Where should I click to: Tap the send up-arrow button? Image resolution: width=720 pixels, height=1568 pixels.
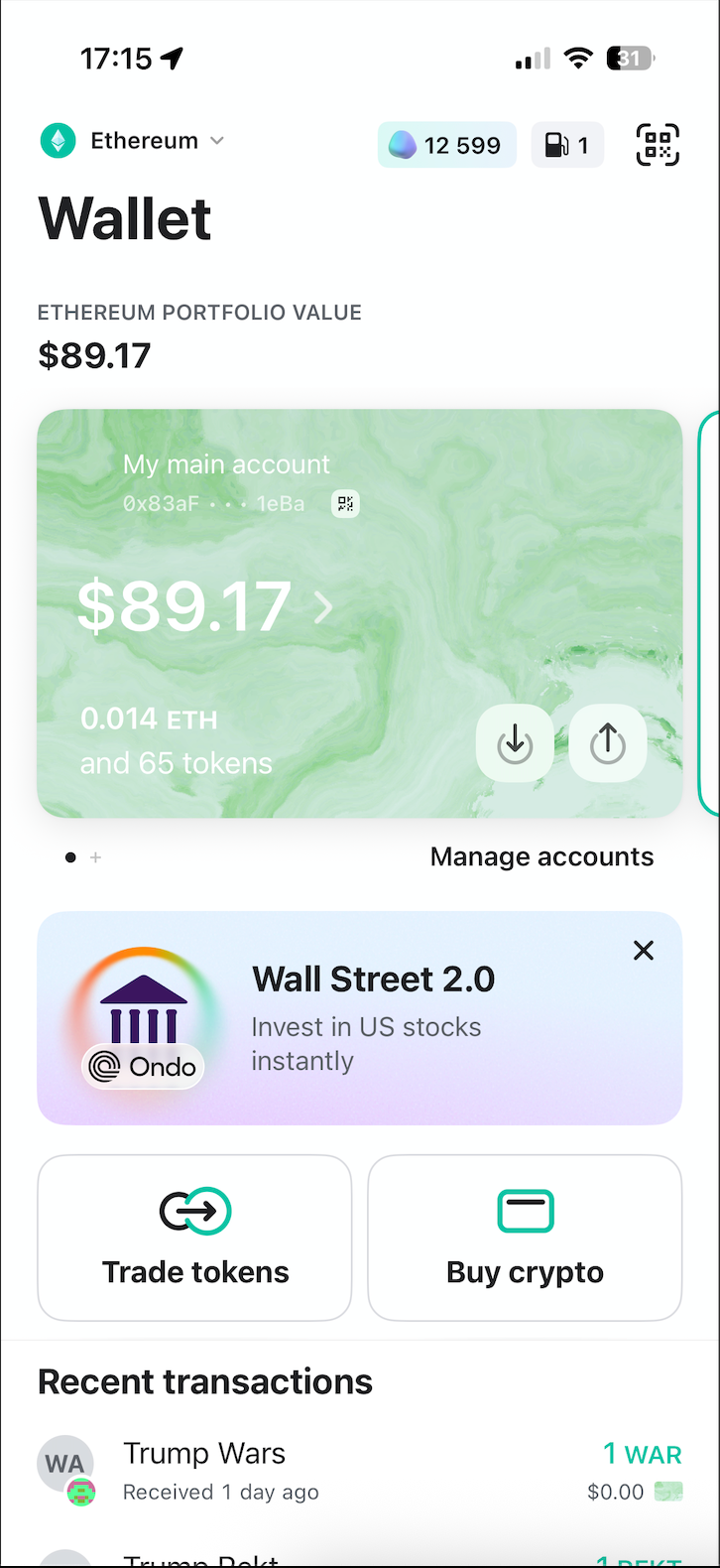coord(608,743)
